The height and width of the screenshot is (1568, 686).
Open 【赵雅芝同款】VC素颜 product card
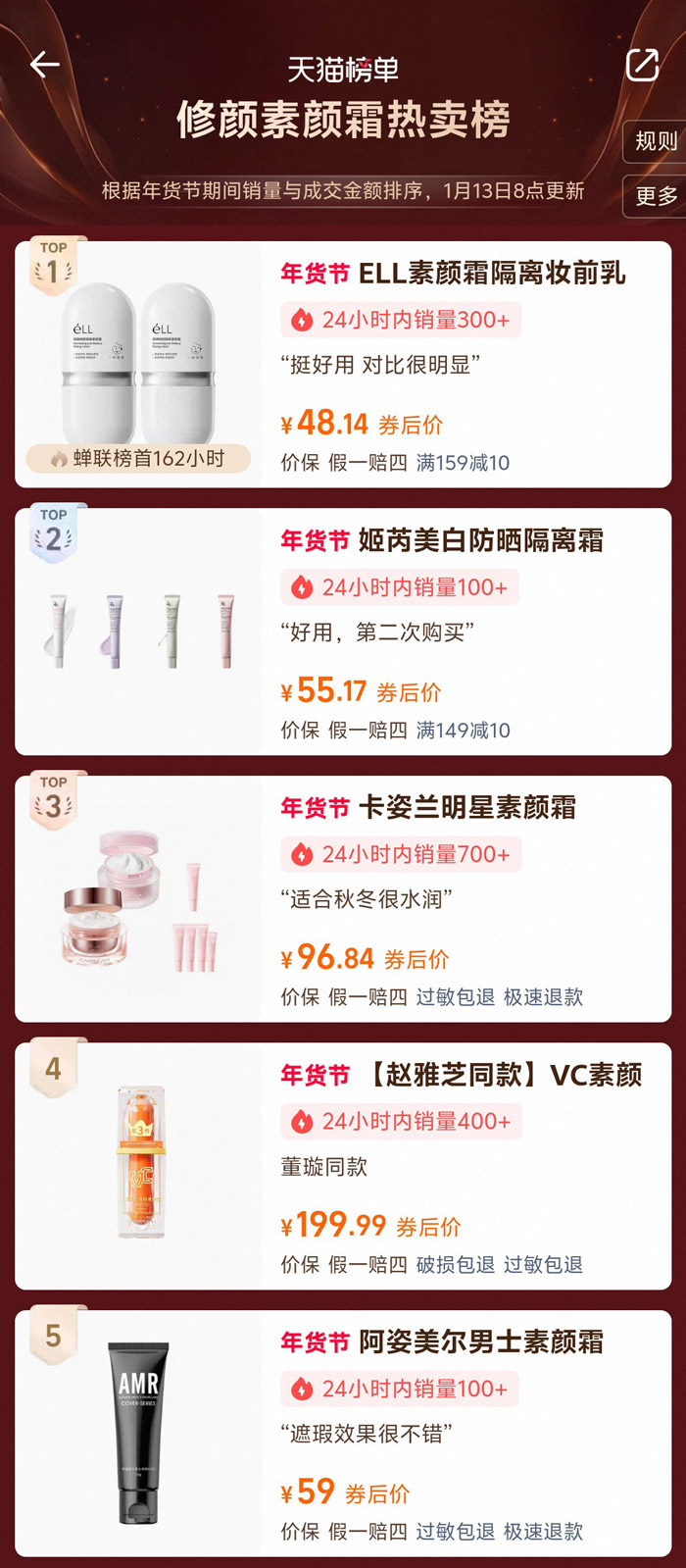(343, 1166)
